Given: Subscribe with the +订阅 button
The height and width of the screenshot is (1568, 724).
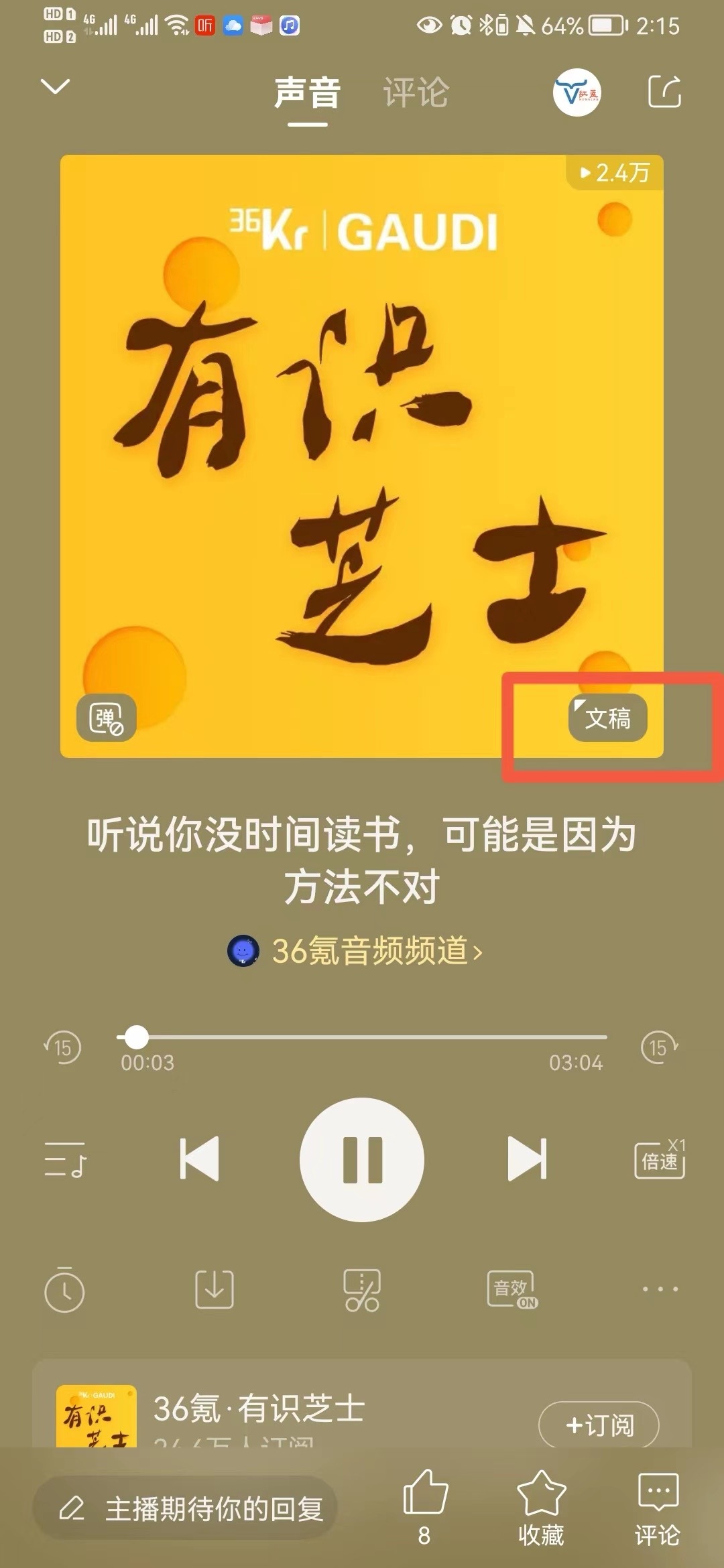Looking at the screenshot, I should 599,1425.
